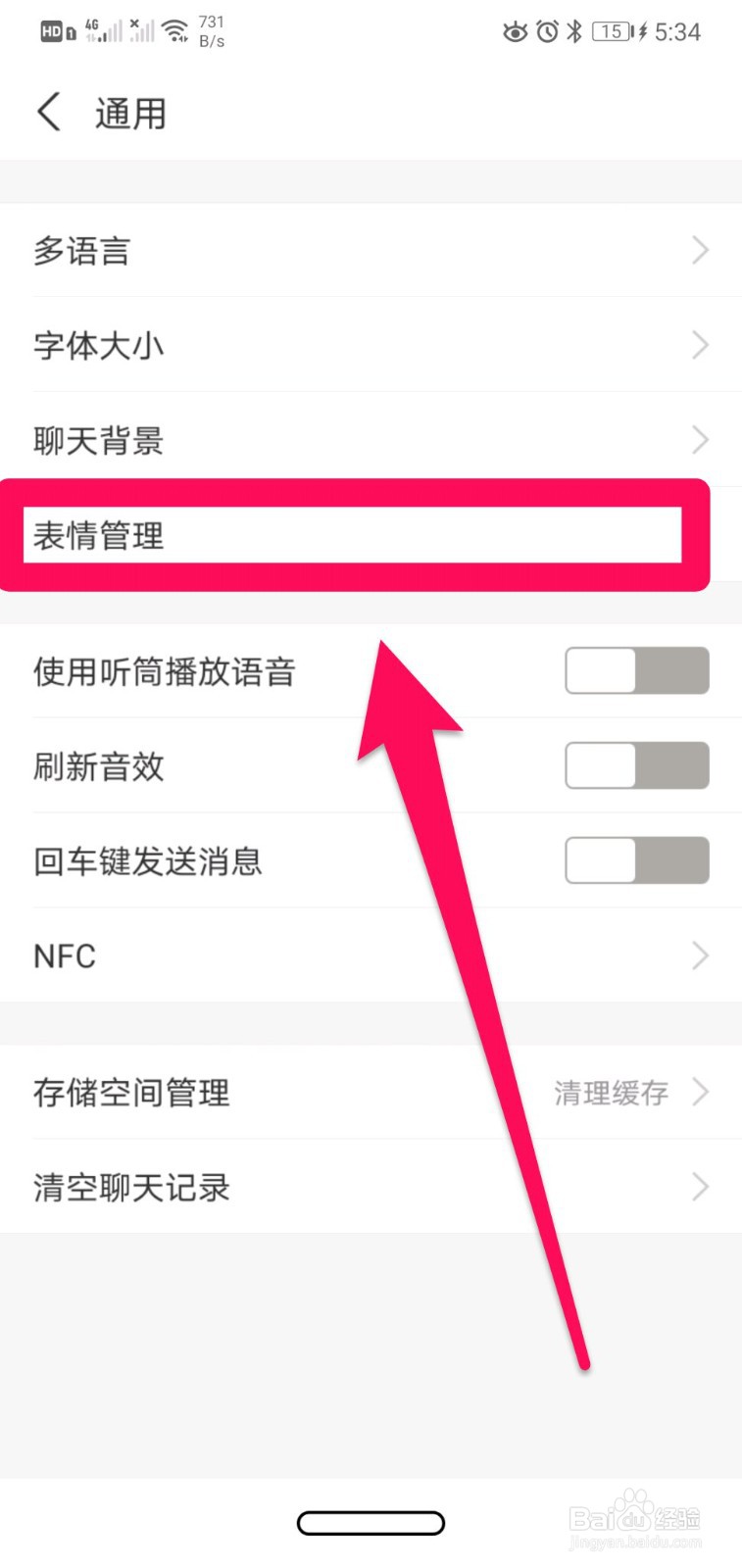The width and height of the screenshot is (742, 1568).
Task: Tap the network speed indicator showing 731 B/s
Action: coord(211,29)
